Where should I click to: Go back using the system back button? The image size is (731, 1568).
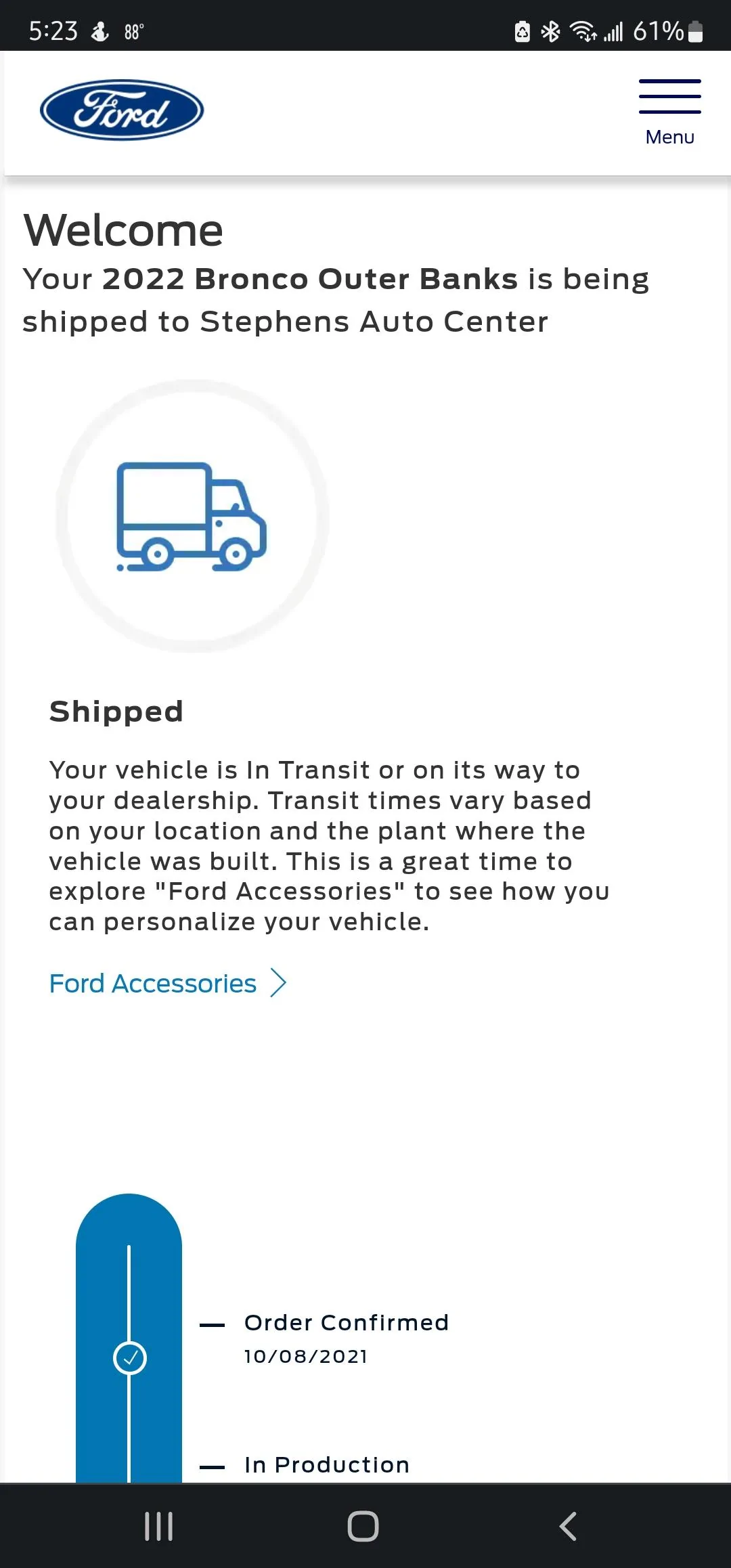pyautogui.click(x=568, y=1526)
